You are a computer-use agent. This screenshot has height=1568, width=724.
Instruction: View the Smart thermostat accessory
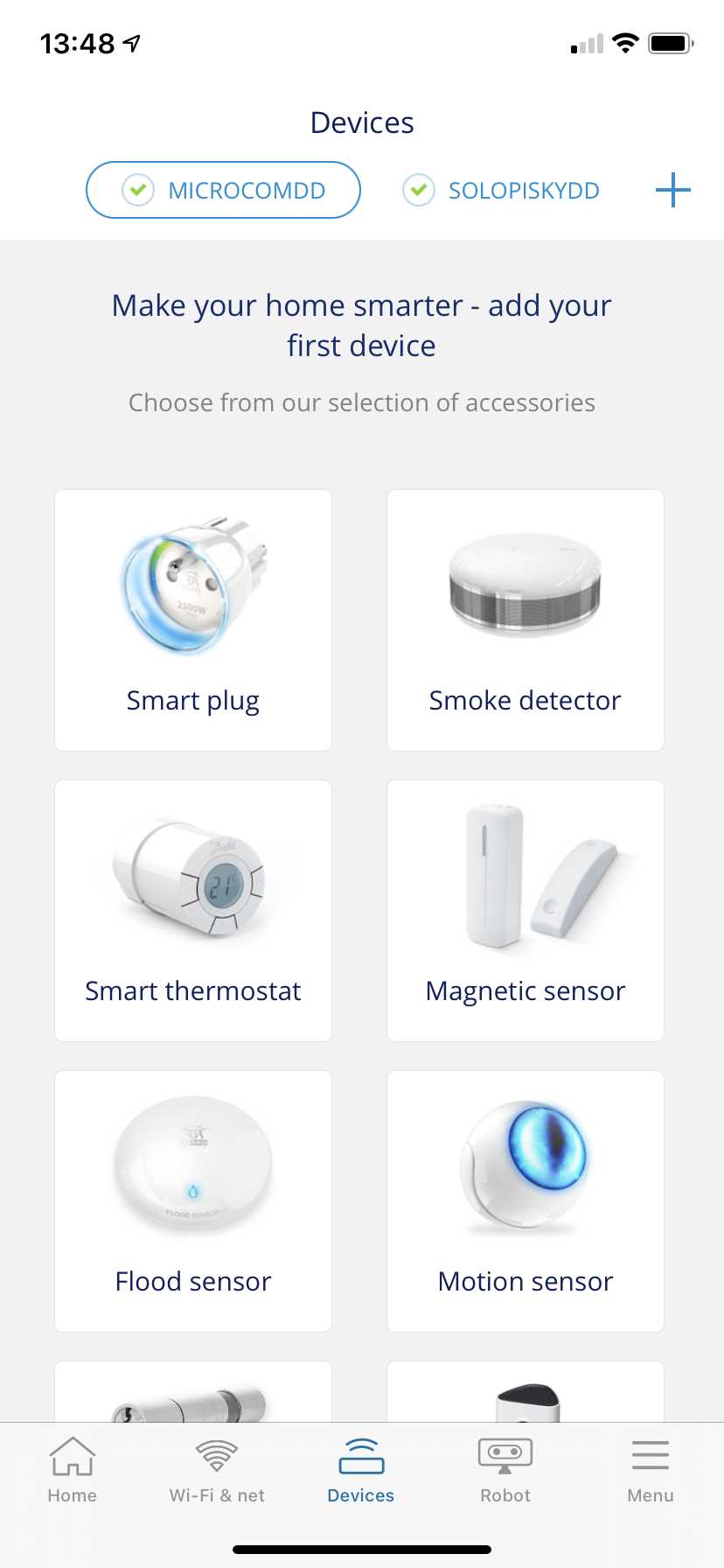point(193,911)
